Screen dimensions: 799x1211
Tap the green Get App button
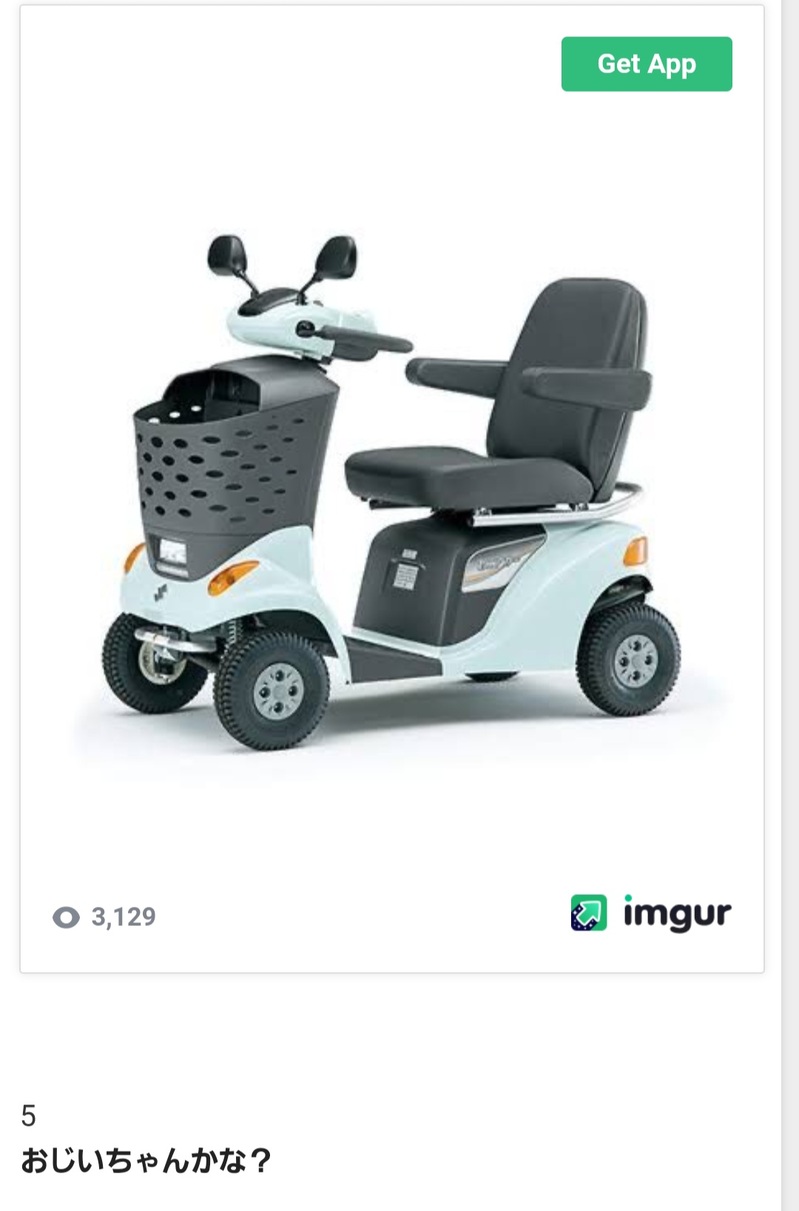pos(646,64)
